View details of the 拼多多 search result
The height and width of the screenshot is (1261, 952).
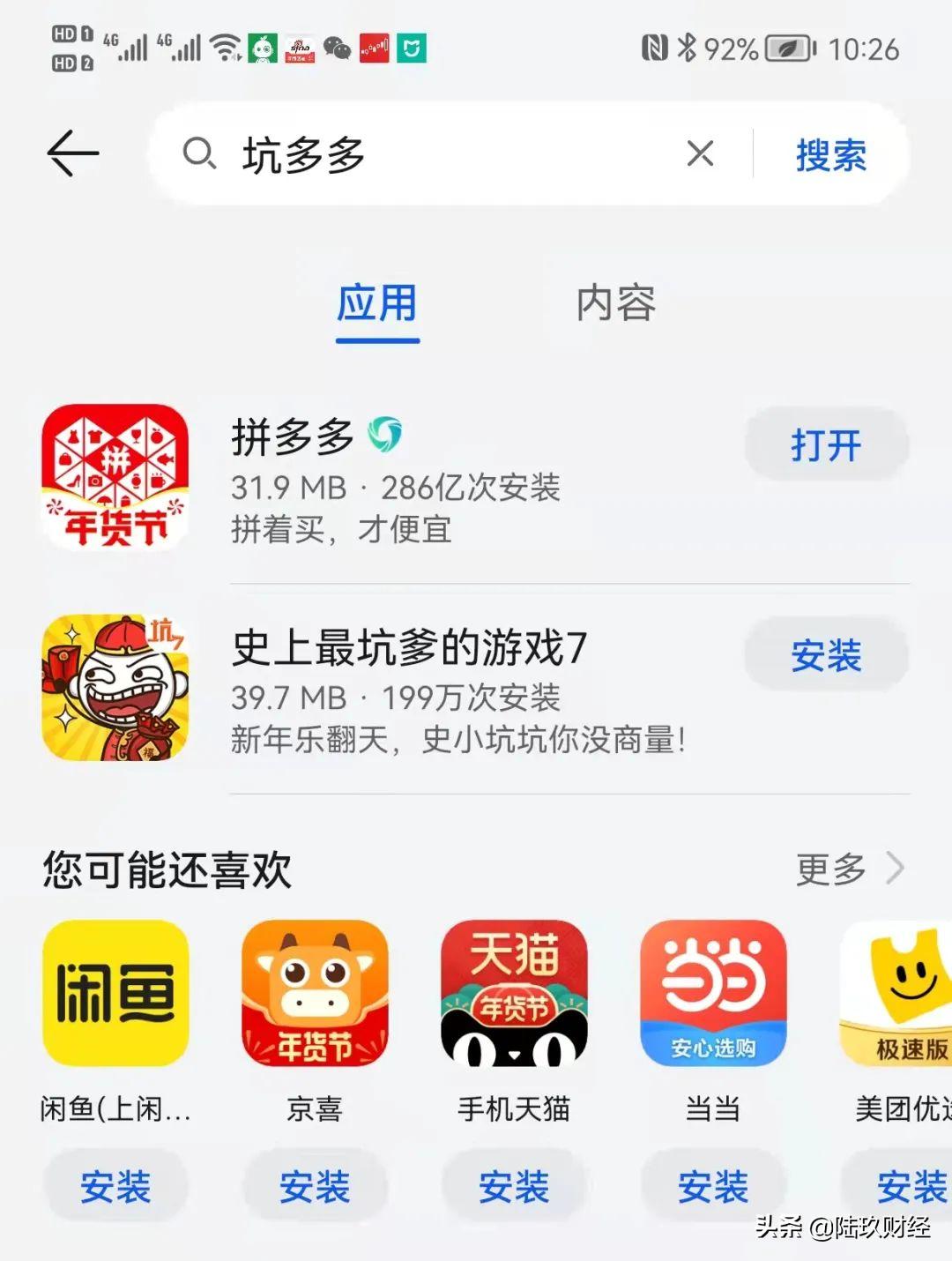click(x=397, y=481)
